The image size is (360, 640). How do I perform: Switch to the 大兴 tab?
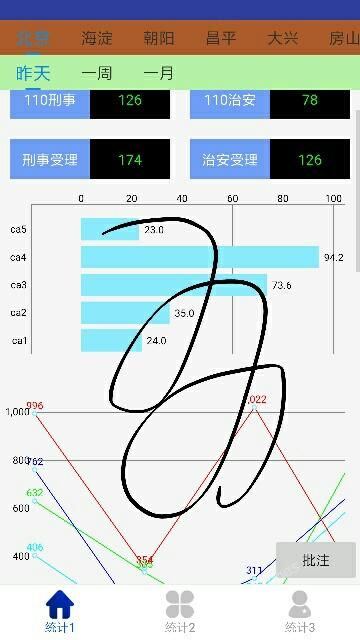283,38
